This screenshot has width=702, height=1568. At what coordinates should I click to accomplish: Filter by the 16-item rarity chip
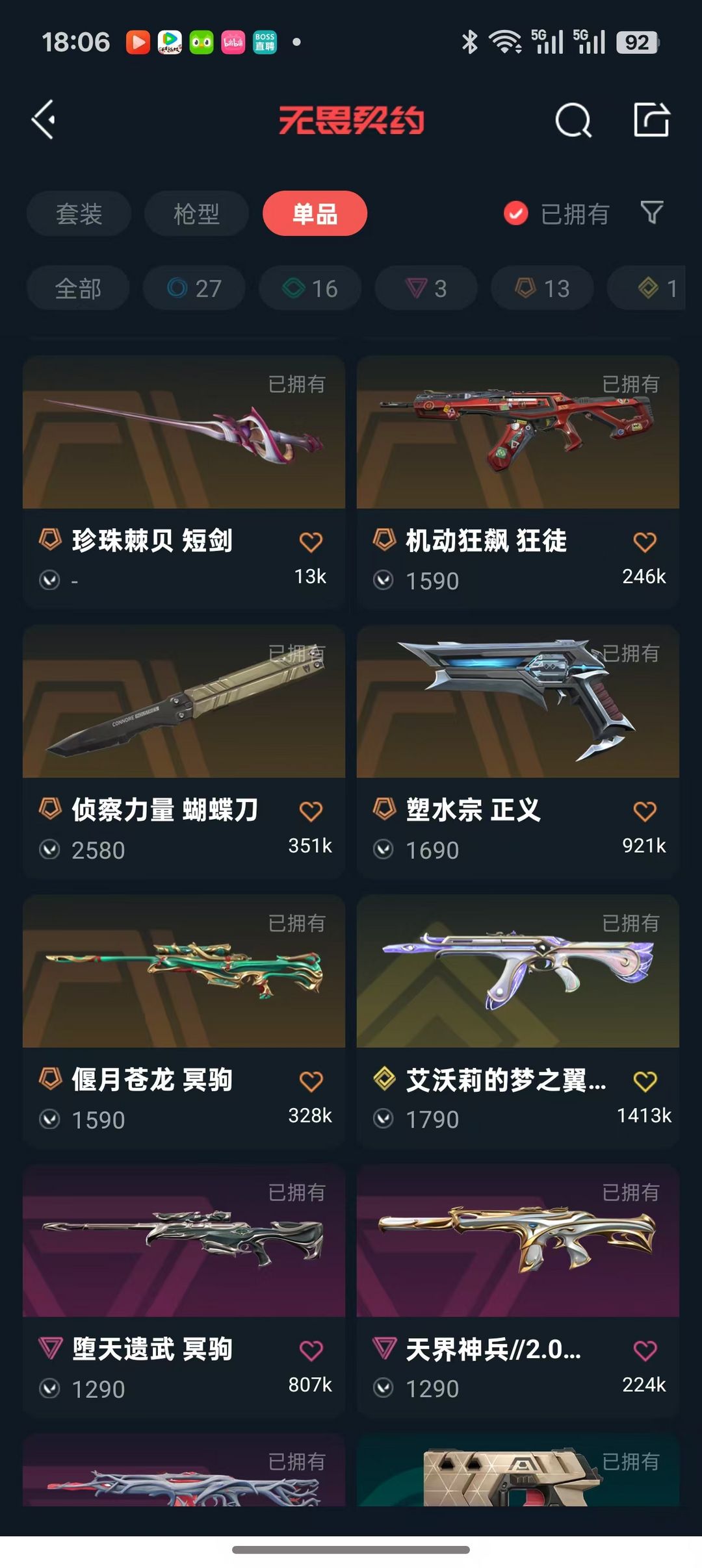[x=310, y=288]
